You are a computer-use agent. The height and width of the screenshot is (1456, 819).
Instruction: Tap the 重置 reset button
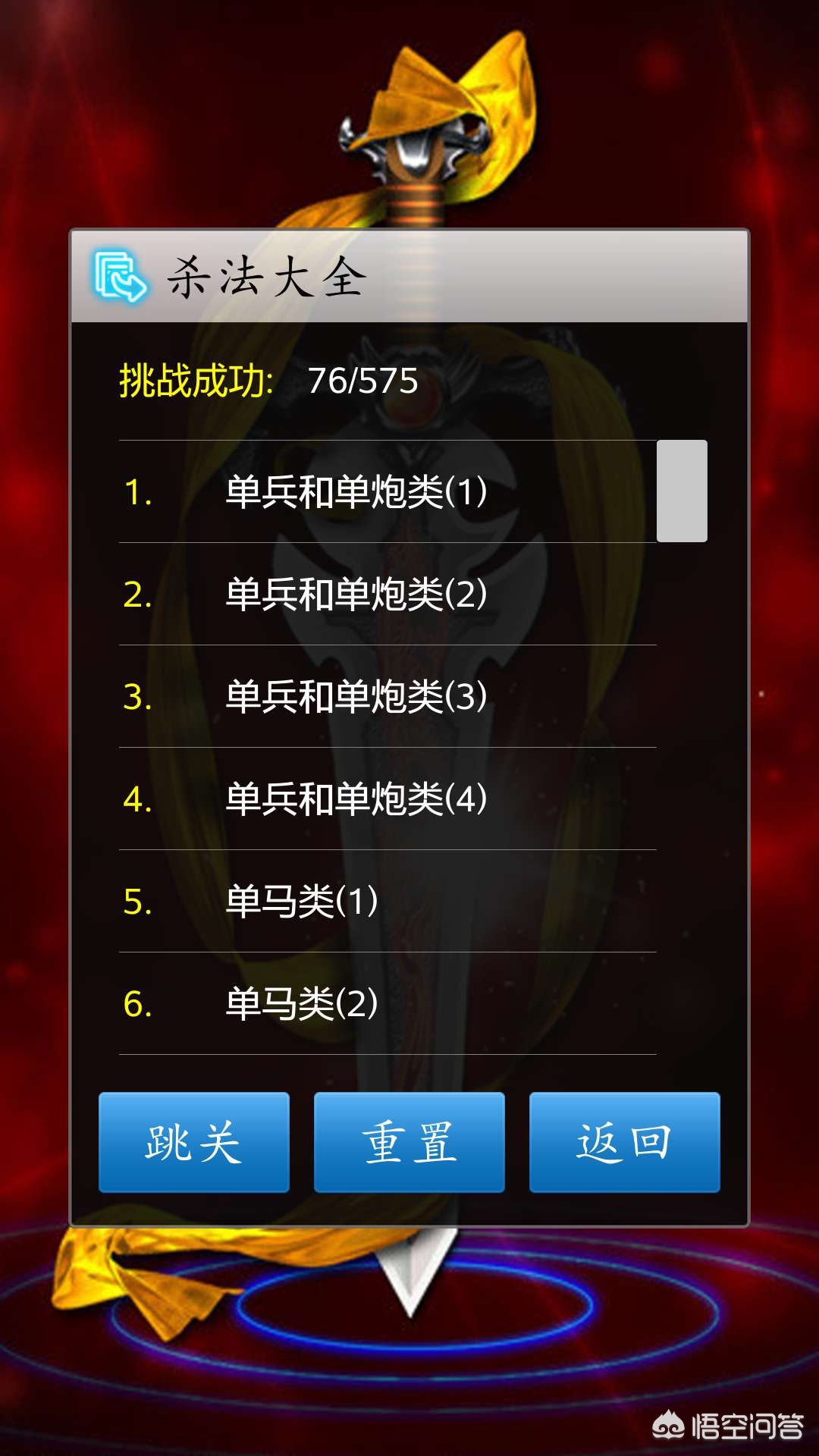click(409, 1142)
